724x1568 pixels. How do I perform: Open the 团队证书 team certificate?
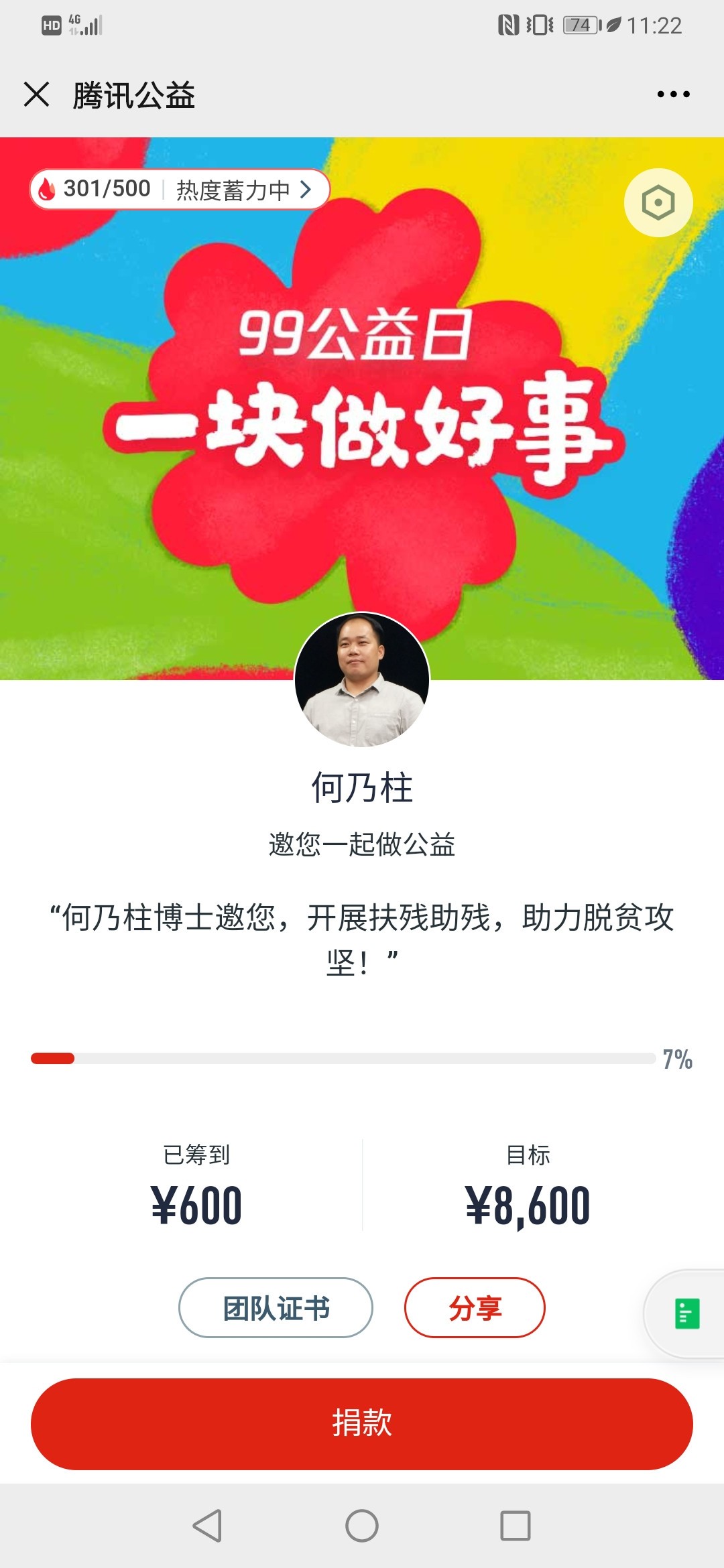pyautogui.click(x=275, y=1308)
